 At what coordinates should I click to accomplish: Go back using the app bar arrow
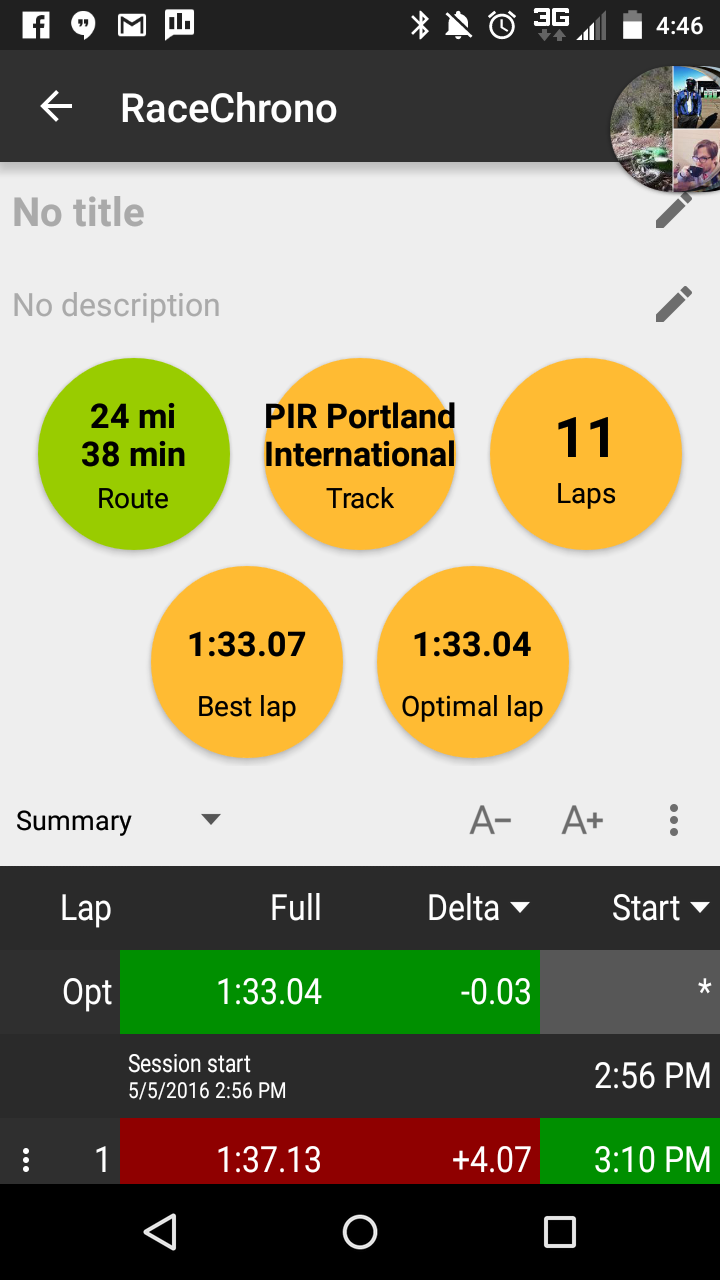point(57,107)
